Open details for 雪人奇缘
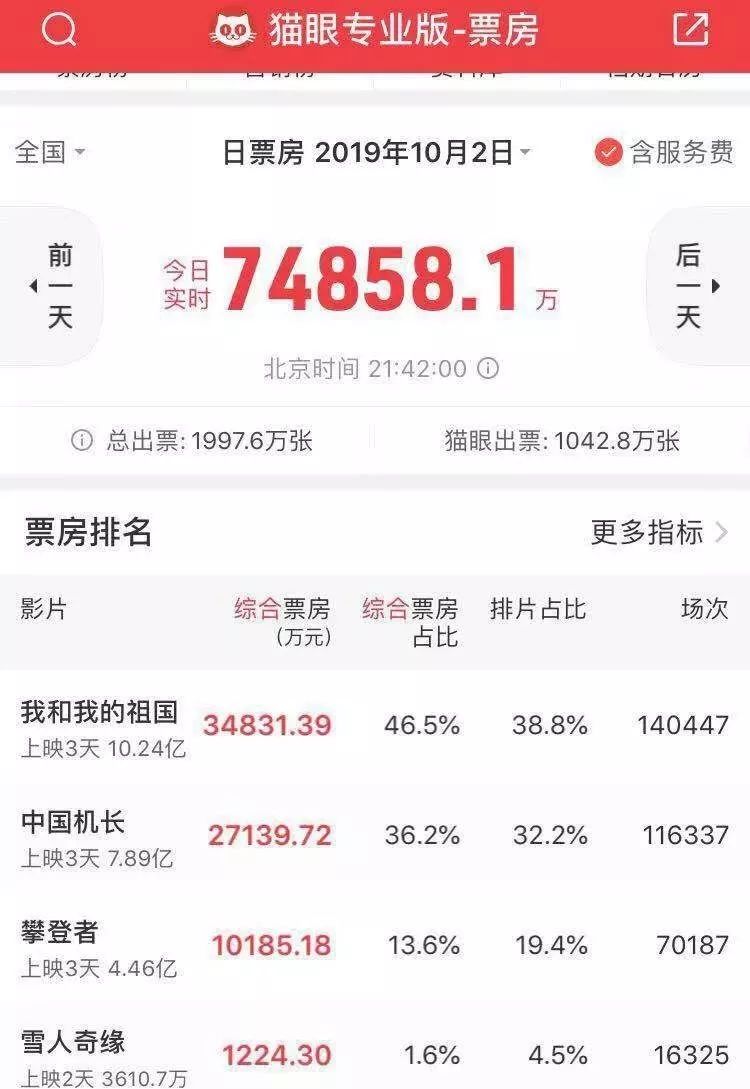 375,1049
